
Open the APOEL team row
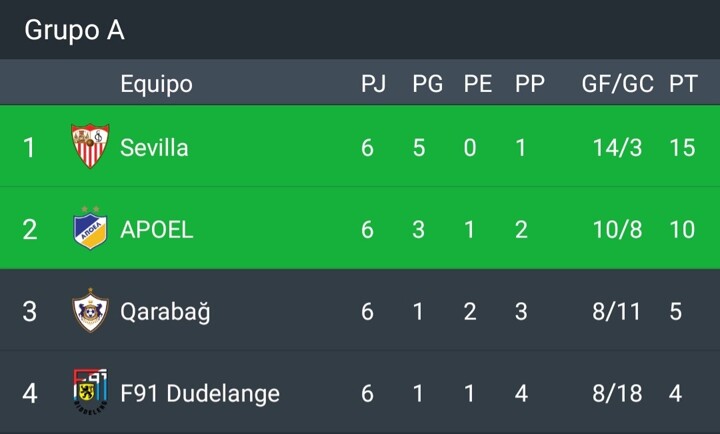pos(360,228)
